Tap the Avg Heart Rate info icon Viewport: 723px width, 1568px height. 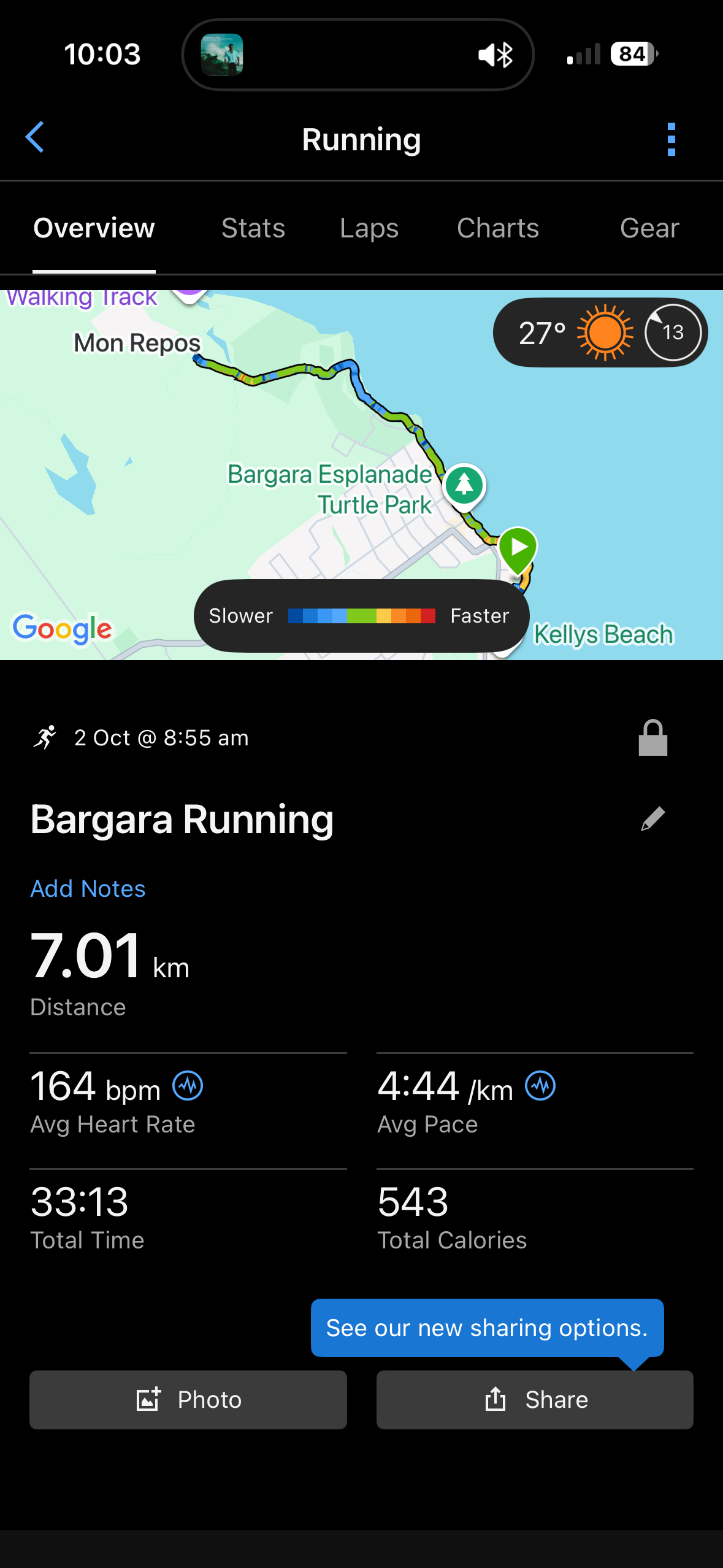pyautogui.click(x=188, y=1086)
